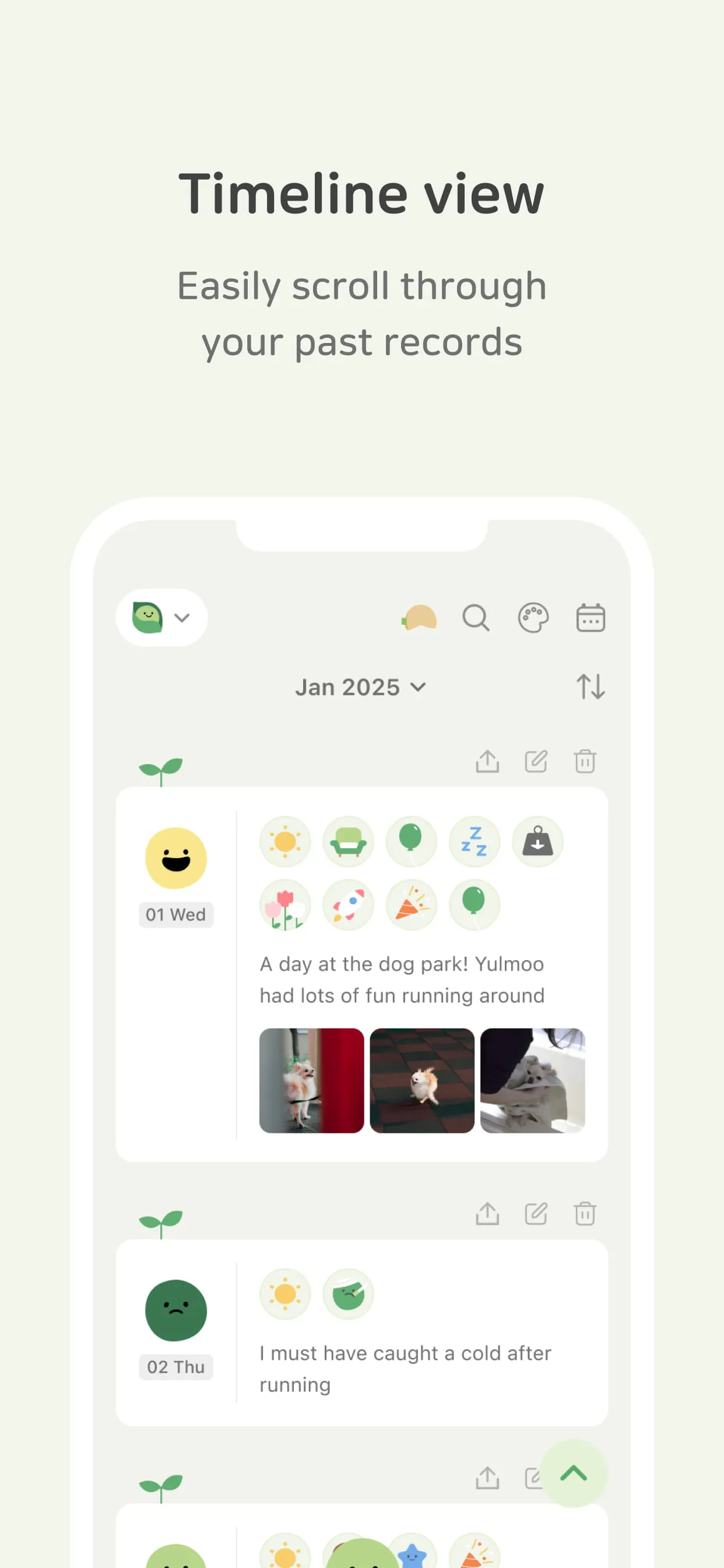Viewport: 724px width, 1568px height.
Task: Click the acorn hat icon in the header
Action: click(418, 617)
